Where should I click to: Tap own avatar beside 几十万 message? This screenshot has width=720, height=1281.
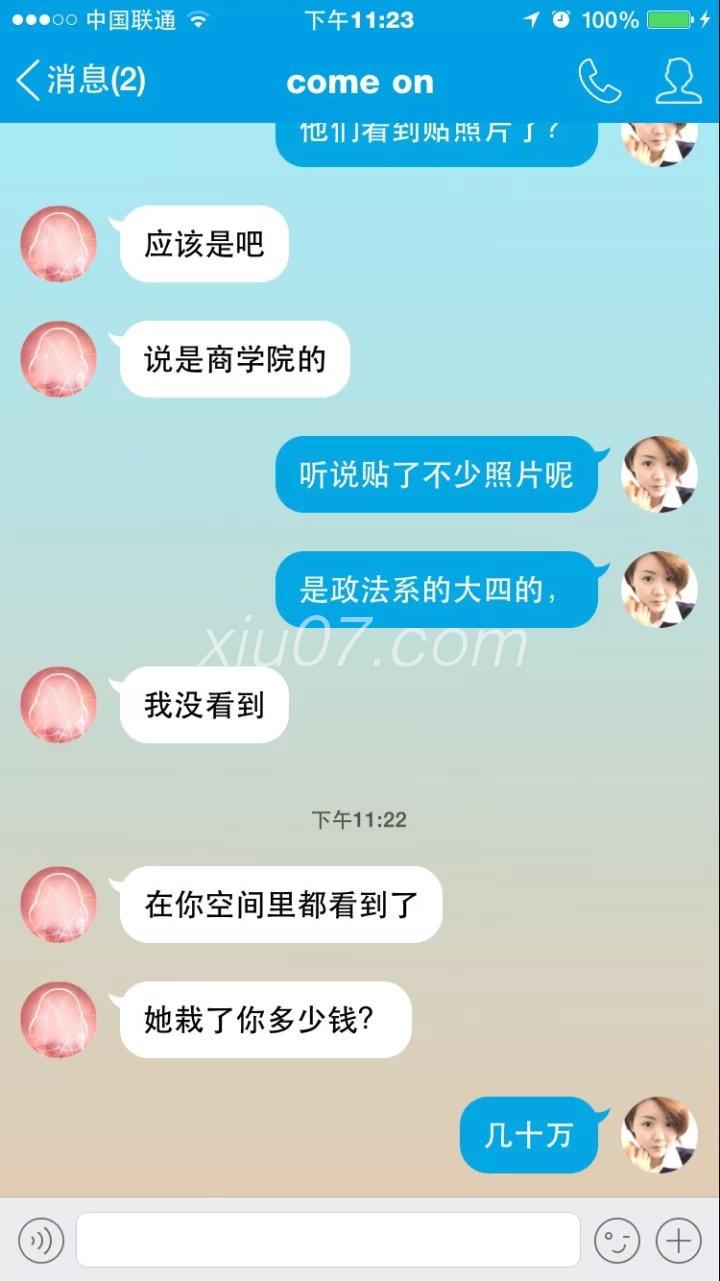click(x=659, y=1135)
